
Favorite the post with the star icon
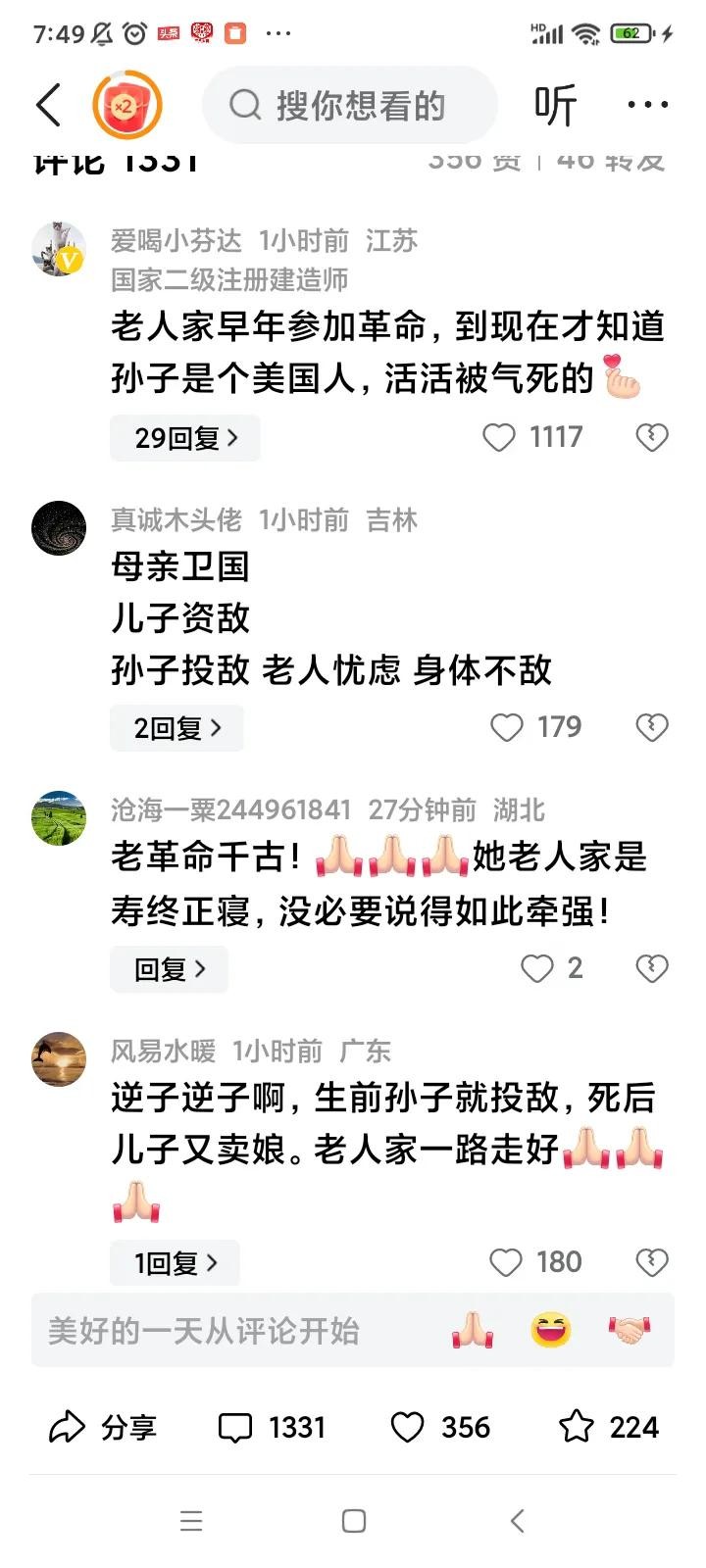coord(577,1428)
